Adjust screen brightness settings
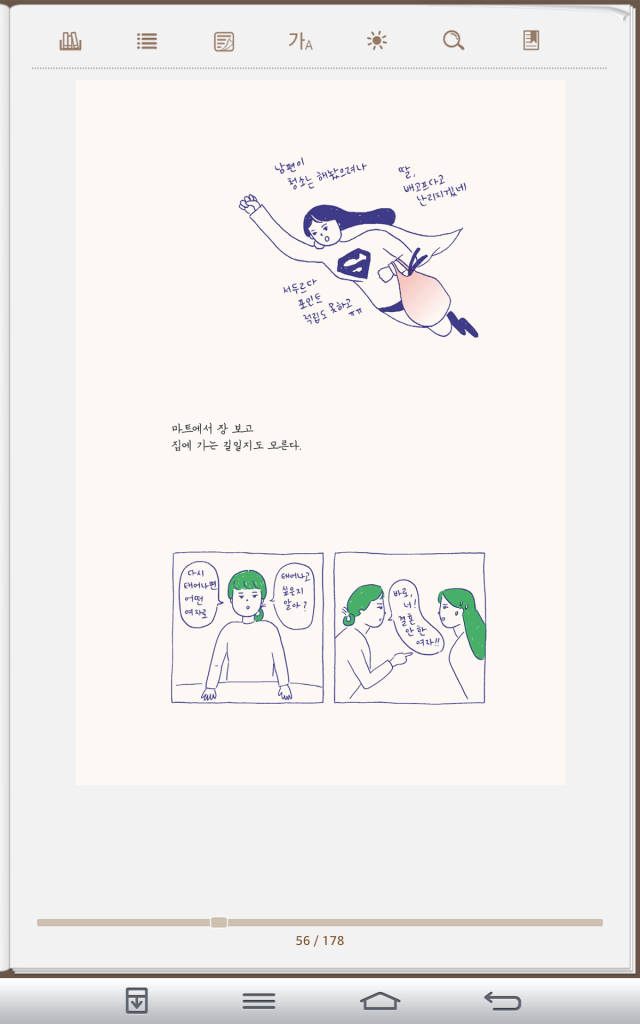640x1024 pixels. [376, 41]
